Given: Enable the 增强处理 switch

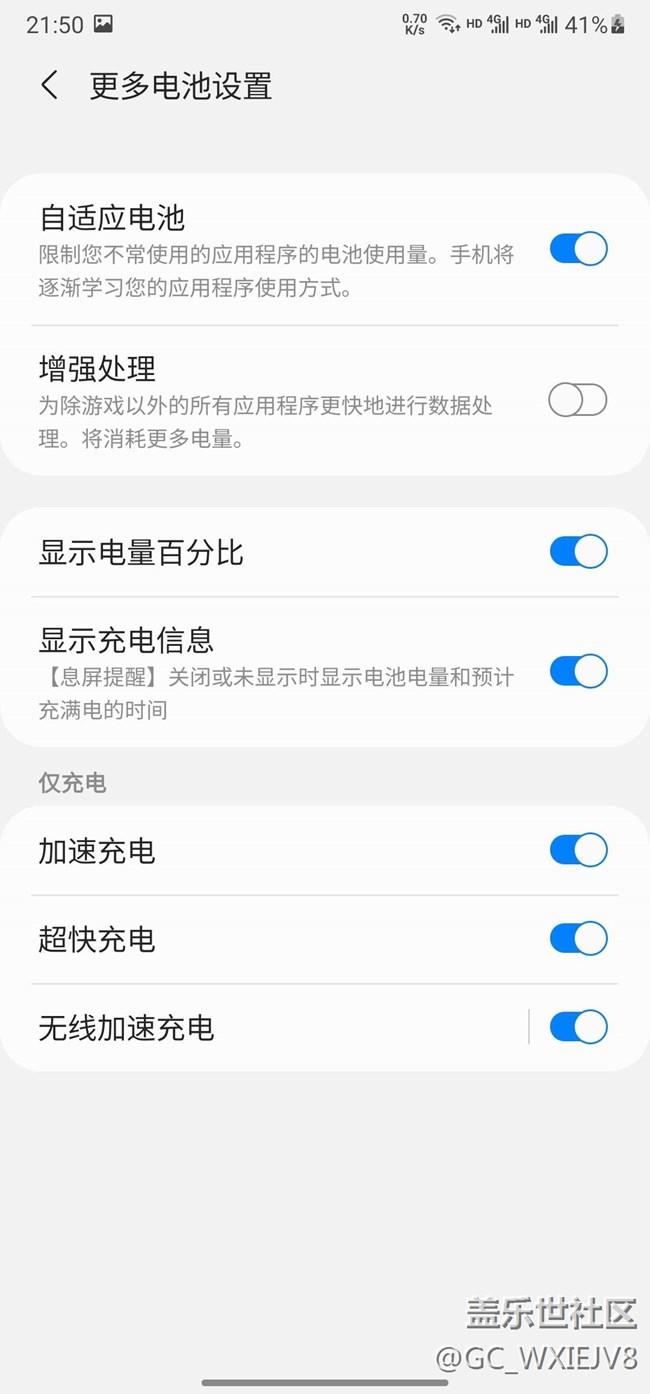Looking at the screenshot, I should [x=578, y=401].
